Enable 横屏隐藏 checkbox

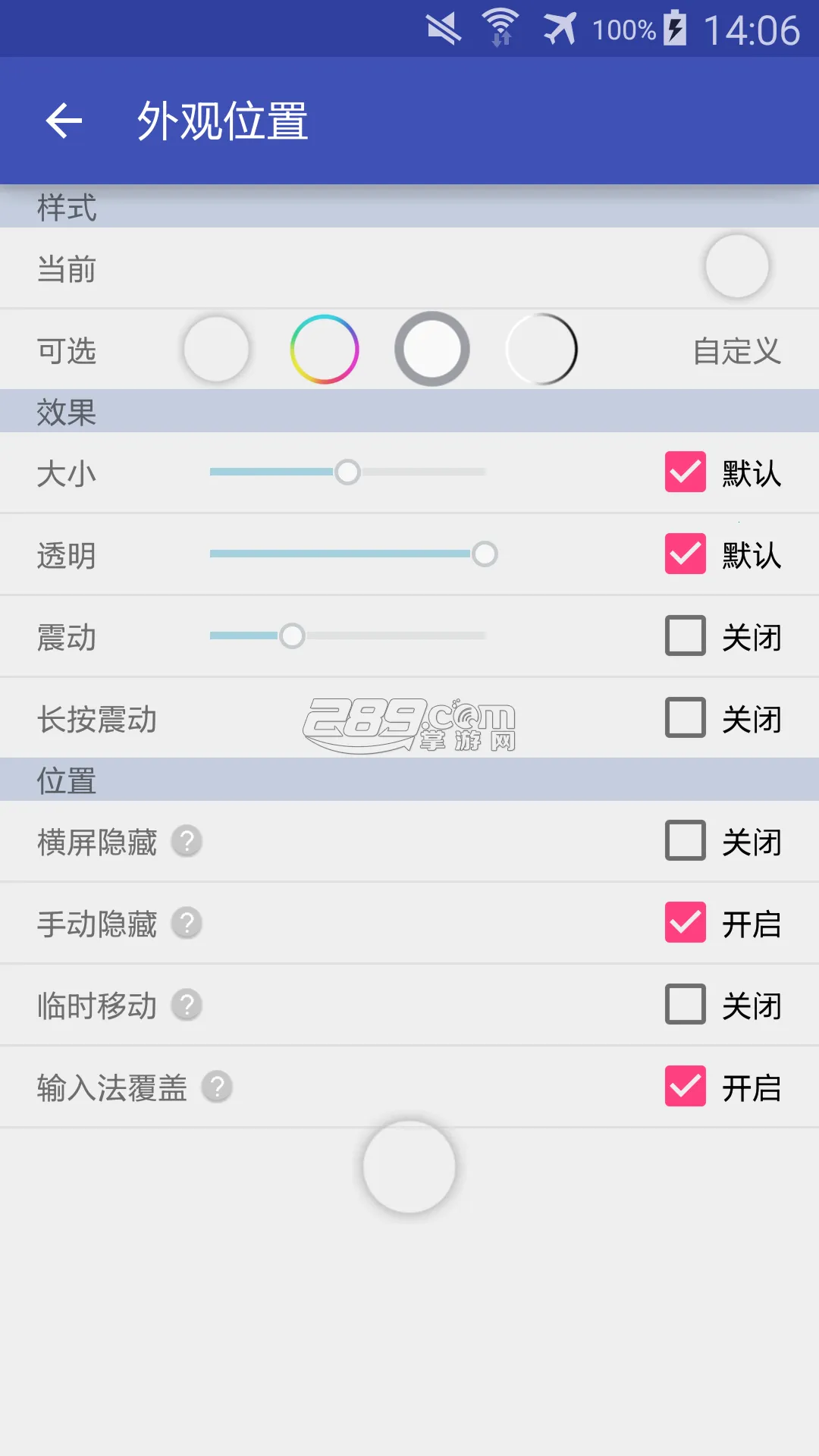[686, 841]
